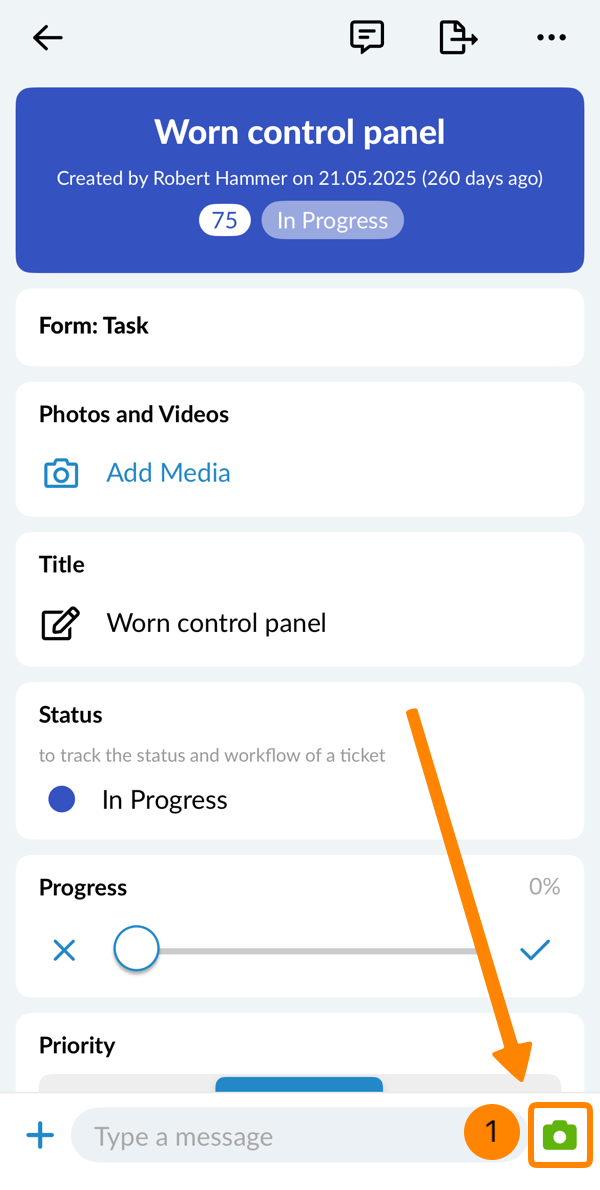Confirm progress with the checkmark icon
Screen dimensions: 600x1190
click(x=535, y=950)
